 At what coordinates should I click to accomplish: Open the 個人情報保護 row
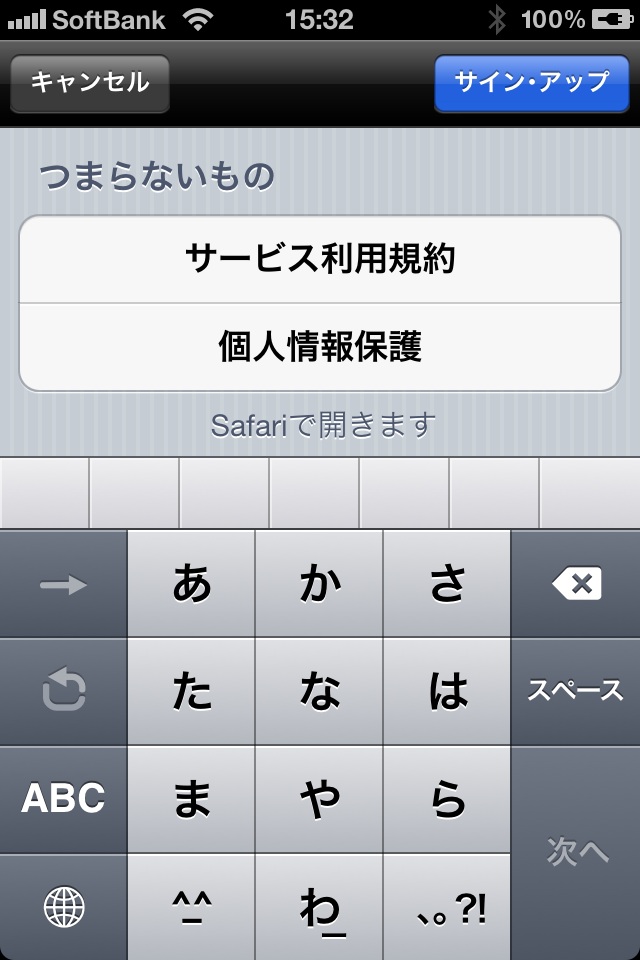point(320,347)
